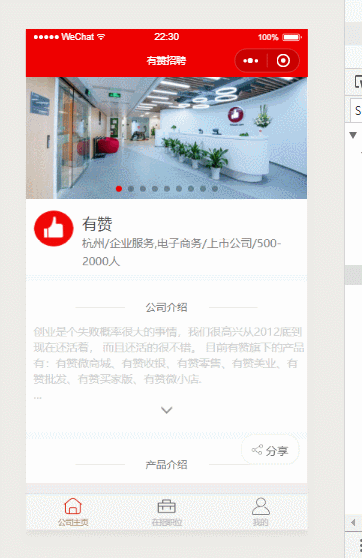The height and width of the screenshot is (558, 362).
Task: Switch to the 在招职位 tab
Action: [x=167, y=512]
